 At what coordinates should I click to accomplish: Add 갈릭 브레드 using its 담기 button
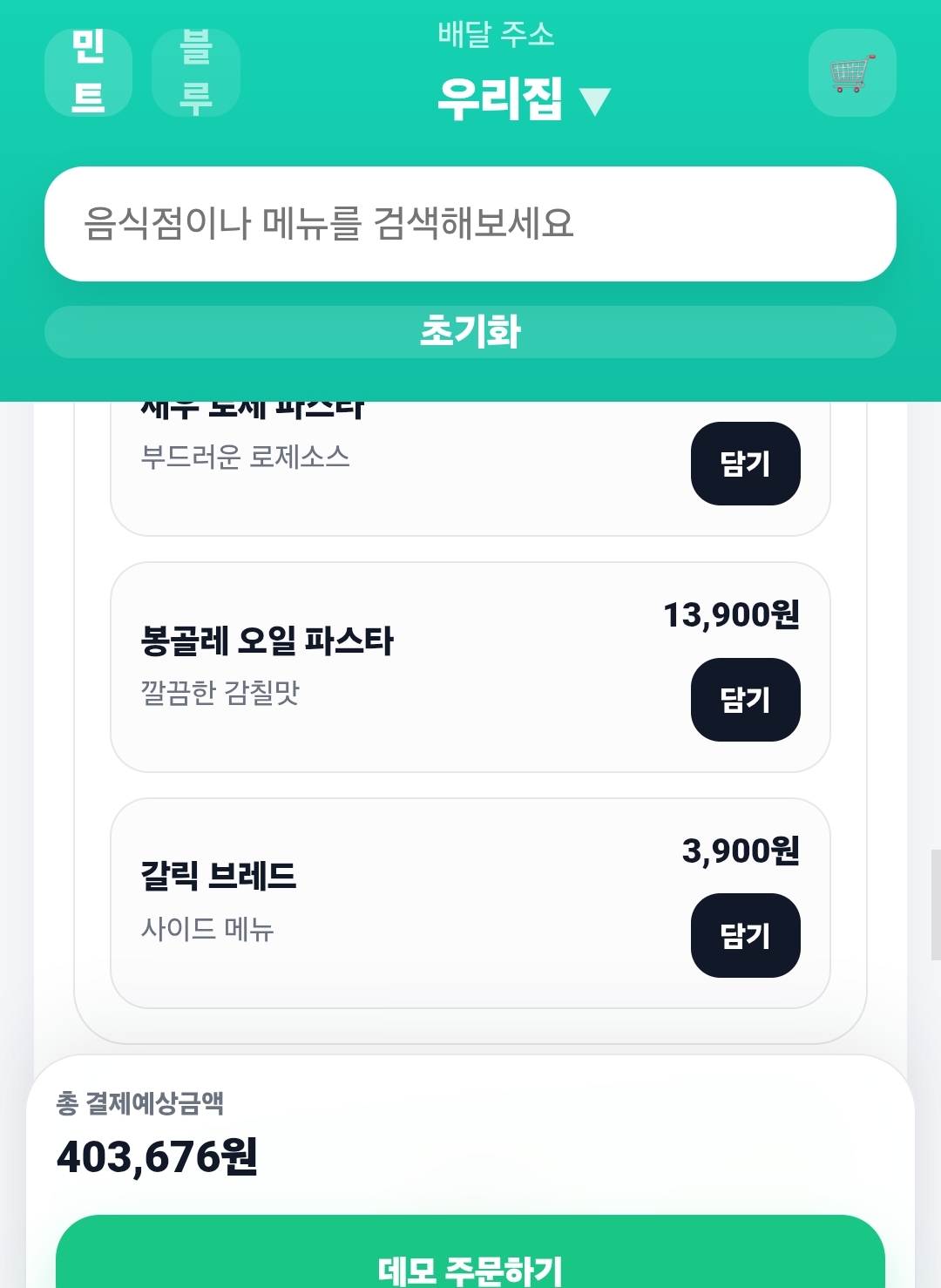click(x=745, y=934)
